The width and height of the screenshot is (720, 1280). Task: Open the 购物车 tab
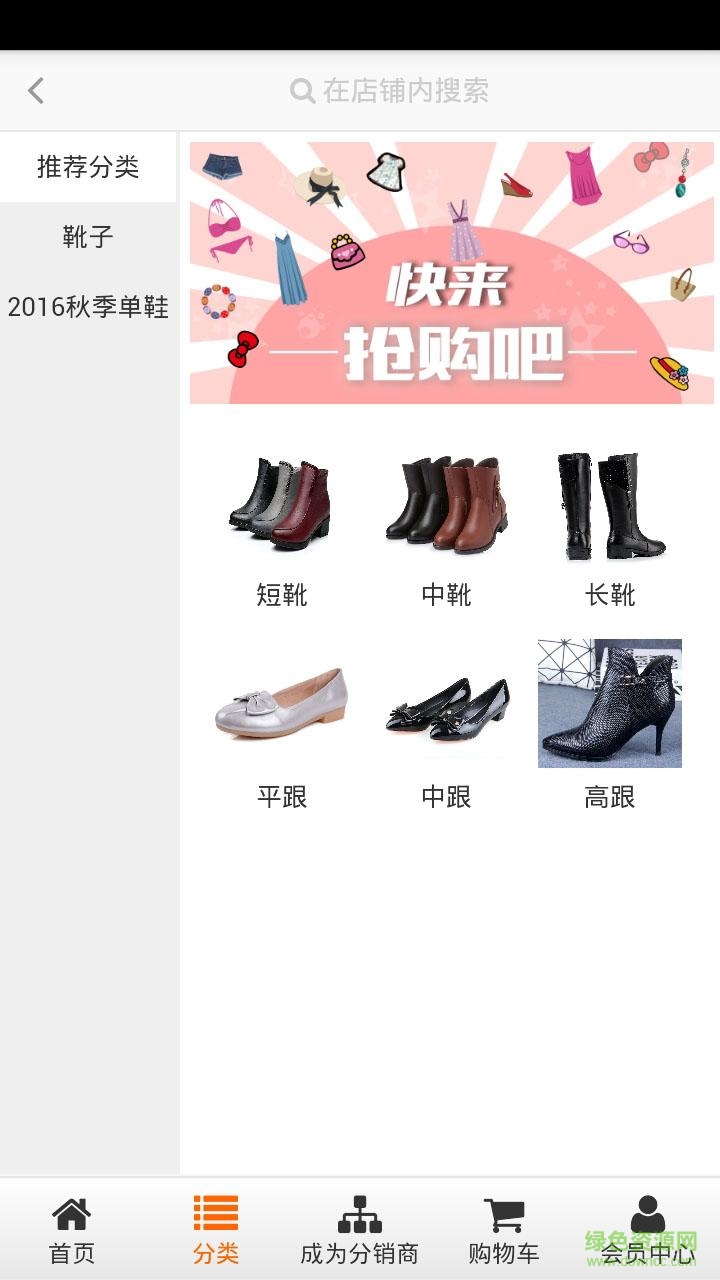[x=504, y=1229]
